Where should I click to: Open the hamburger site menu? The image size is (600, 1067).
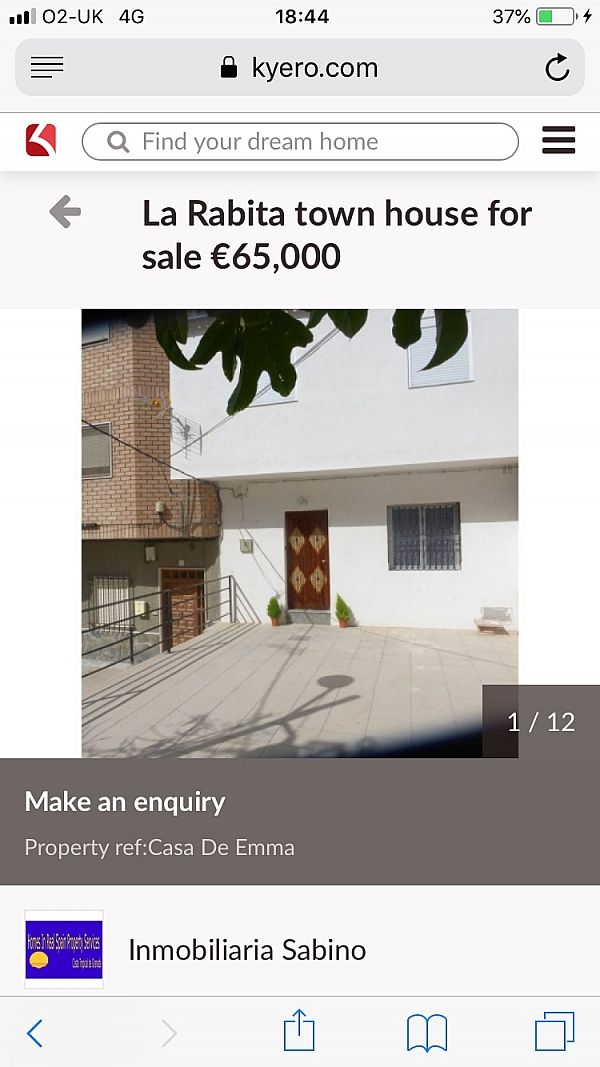click(x=558, y=140)
